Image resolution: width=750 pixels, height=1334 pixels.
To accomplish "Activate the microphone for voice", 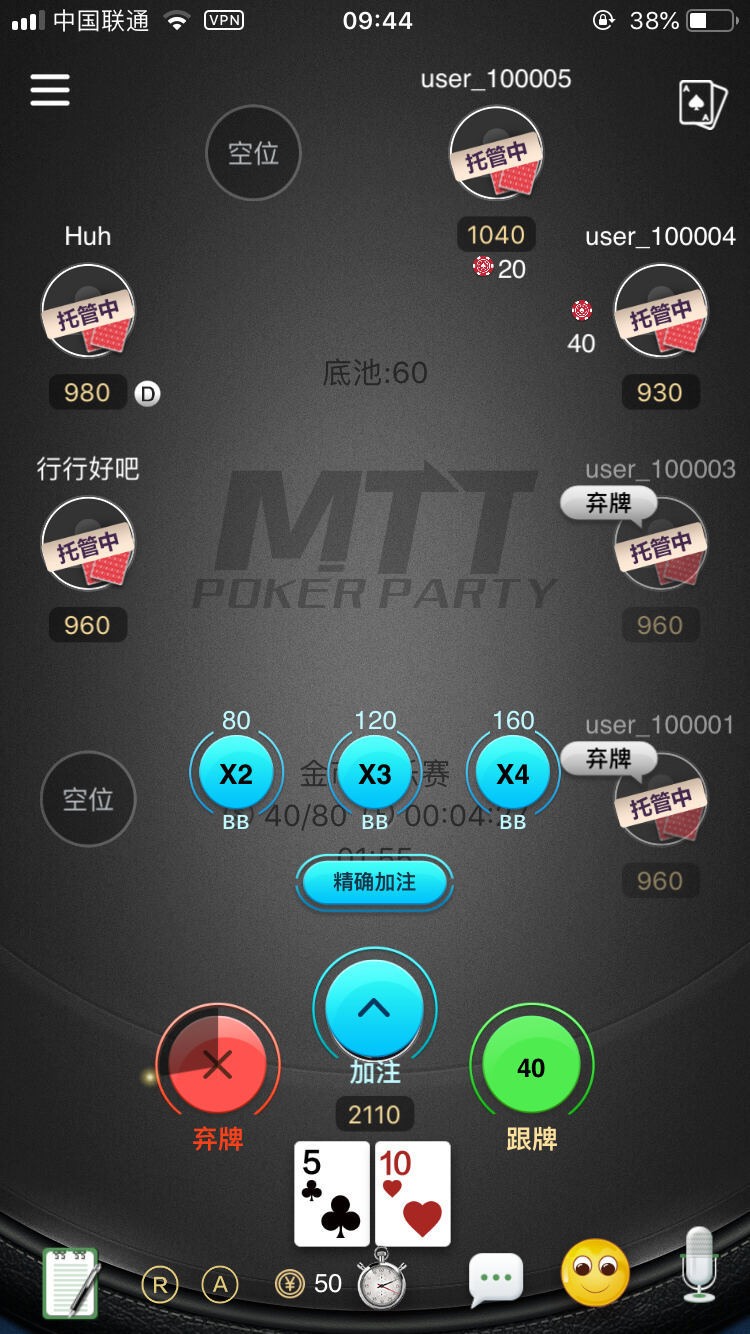I will [x=699, y=1265].
